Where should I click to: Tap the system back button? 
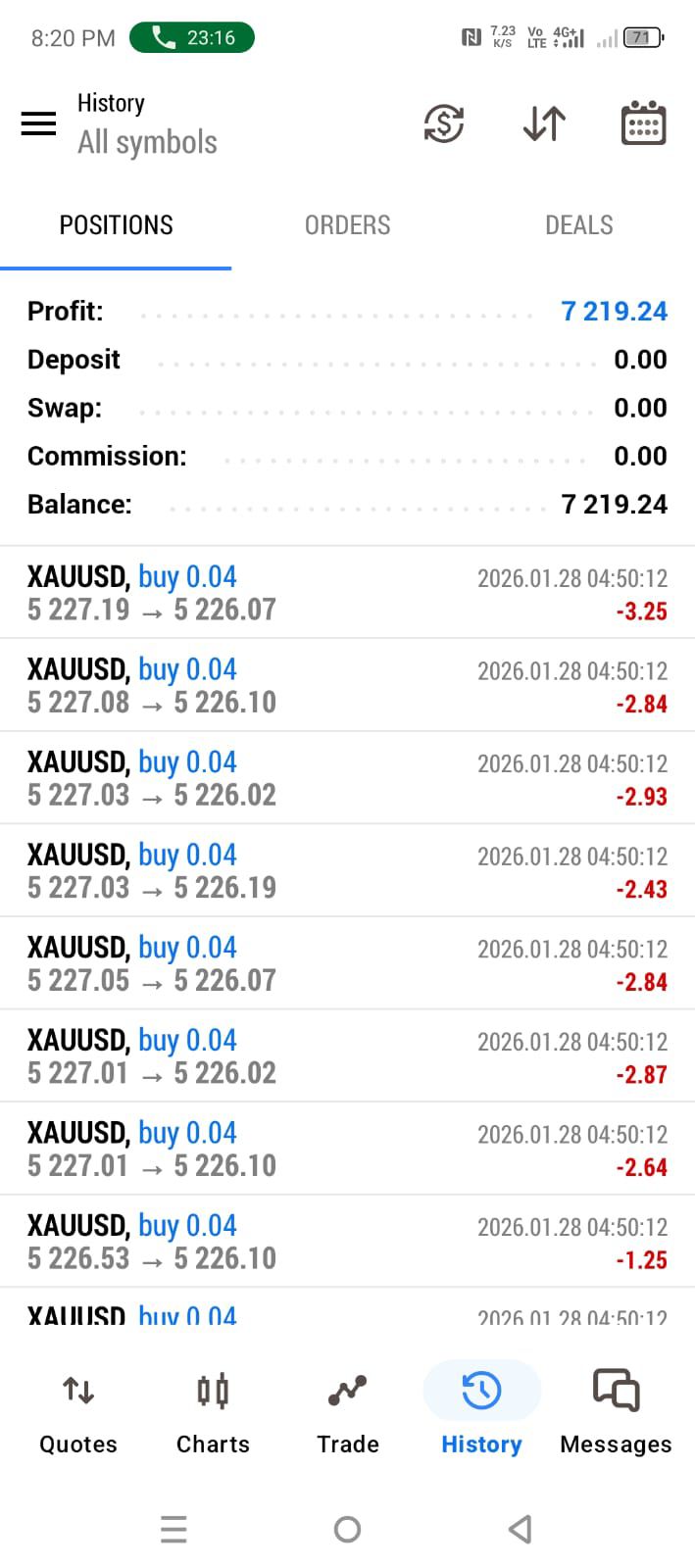(521, 1529)
